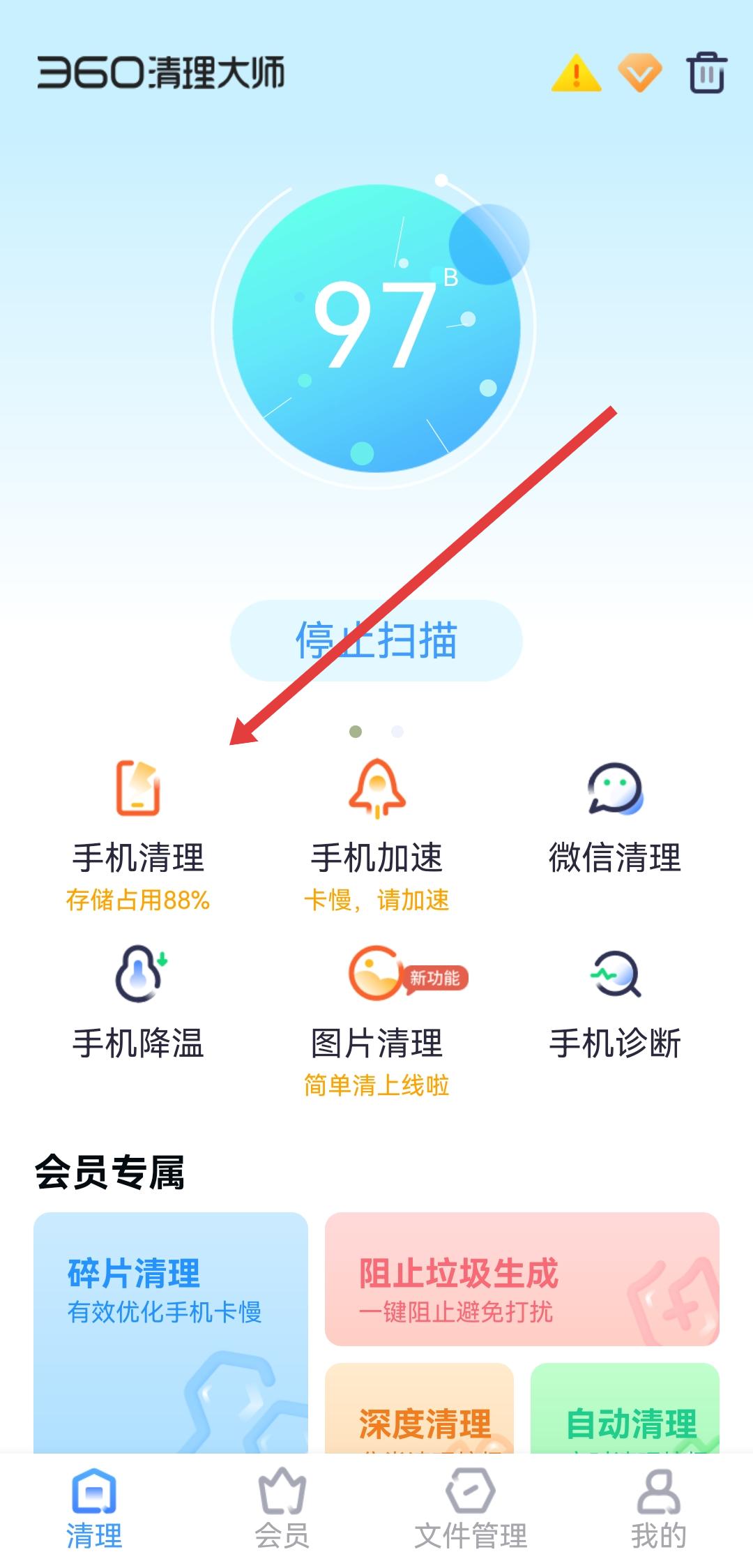Open the yellow warning alert icon

coord(576,73)
